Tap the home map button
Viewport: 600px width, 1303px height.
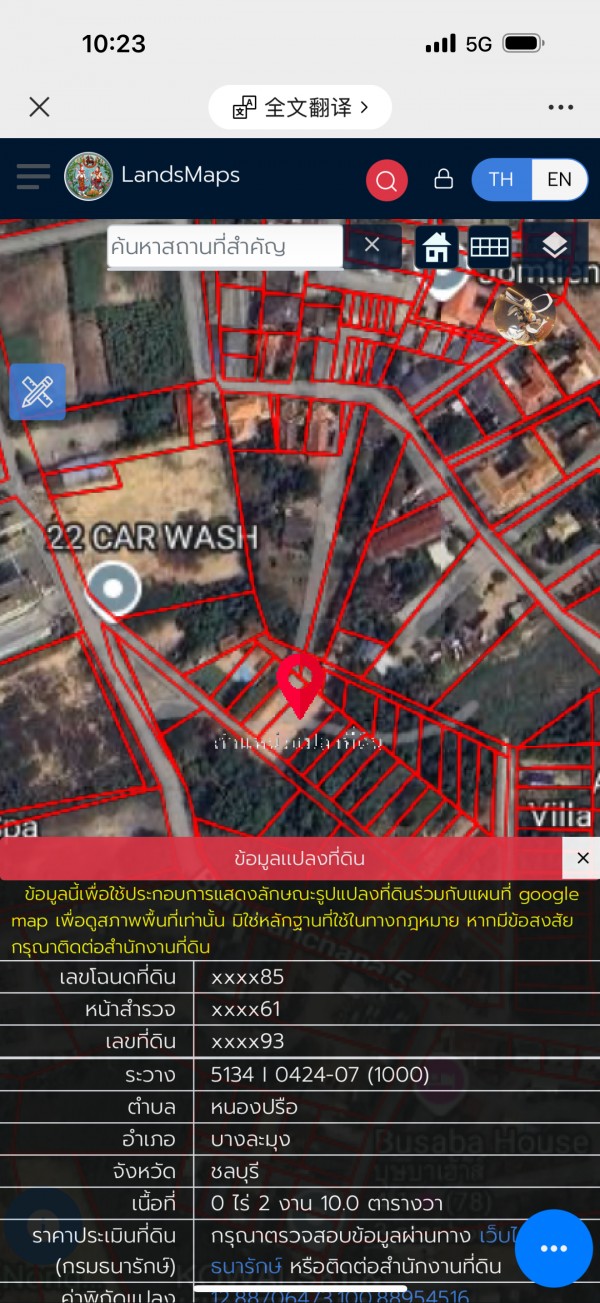tap(437, 247)
